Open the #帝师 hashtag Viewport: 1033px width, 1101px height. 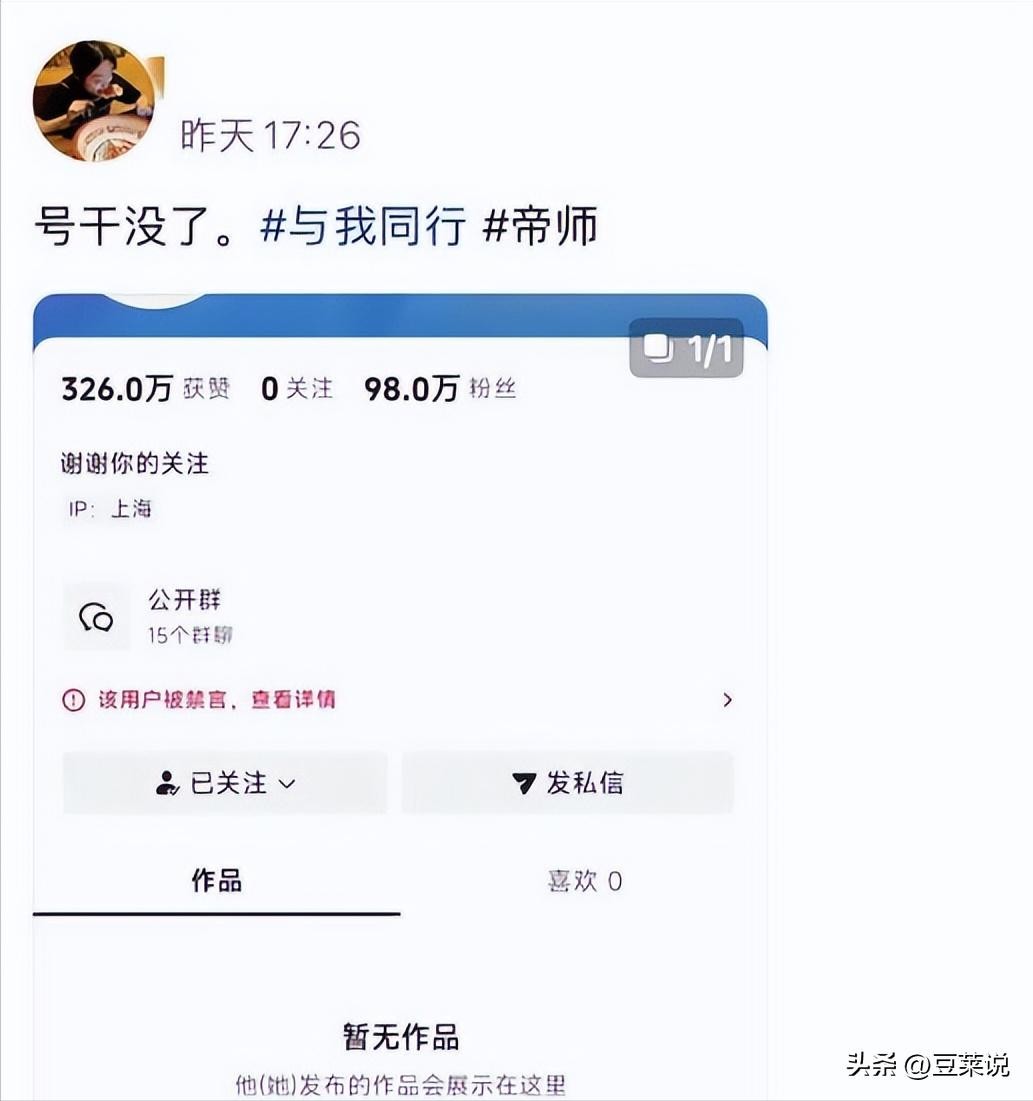click(x=540, y=227)
